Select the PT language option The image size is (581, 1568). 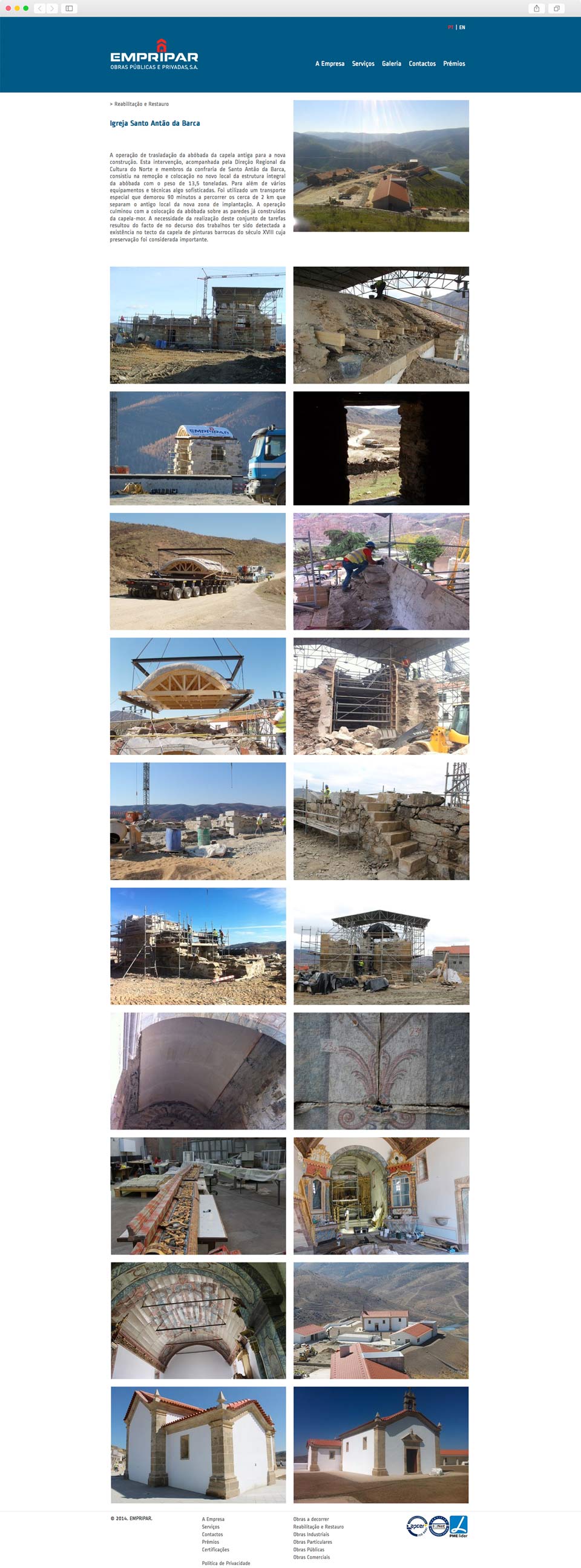click(451, 27)
